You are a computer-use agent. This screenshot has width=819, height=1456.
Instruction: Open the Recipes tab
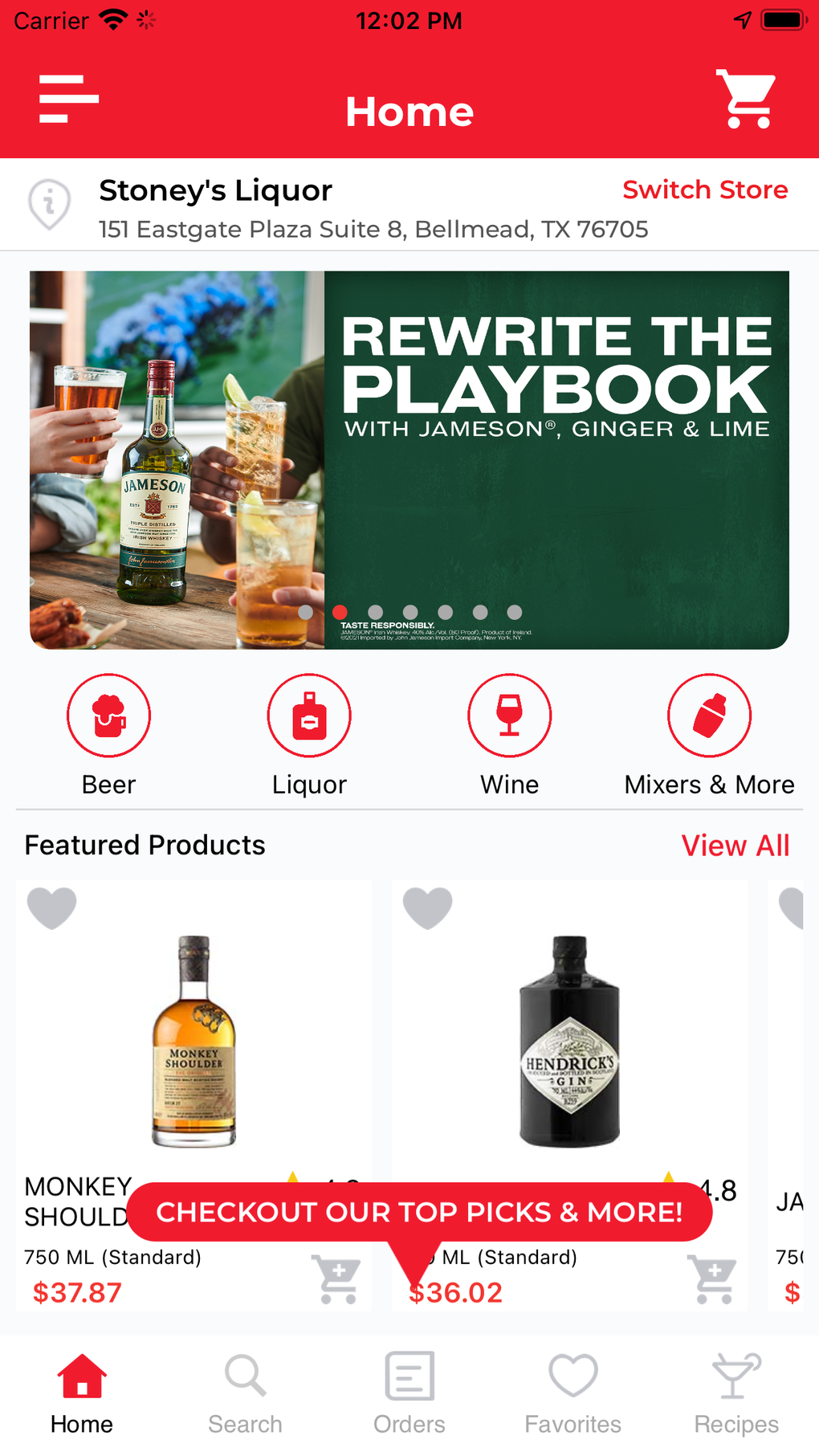pos(736,1393)
